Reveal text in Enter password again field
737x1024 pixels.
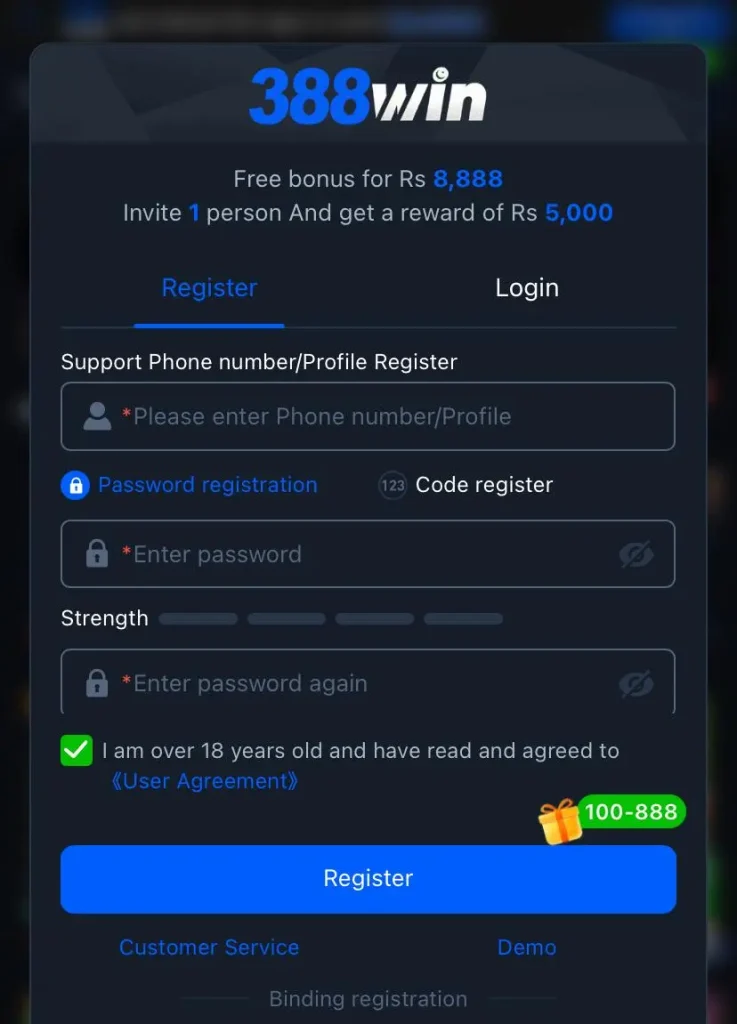pyautogui.click(x=636, y=684)
